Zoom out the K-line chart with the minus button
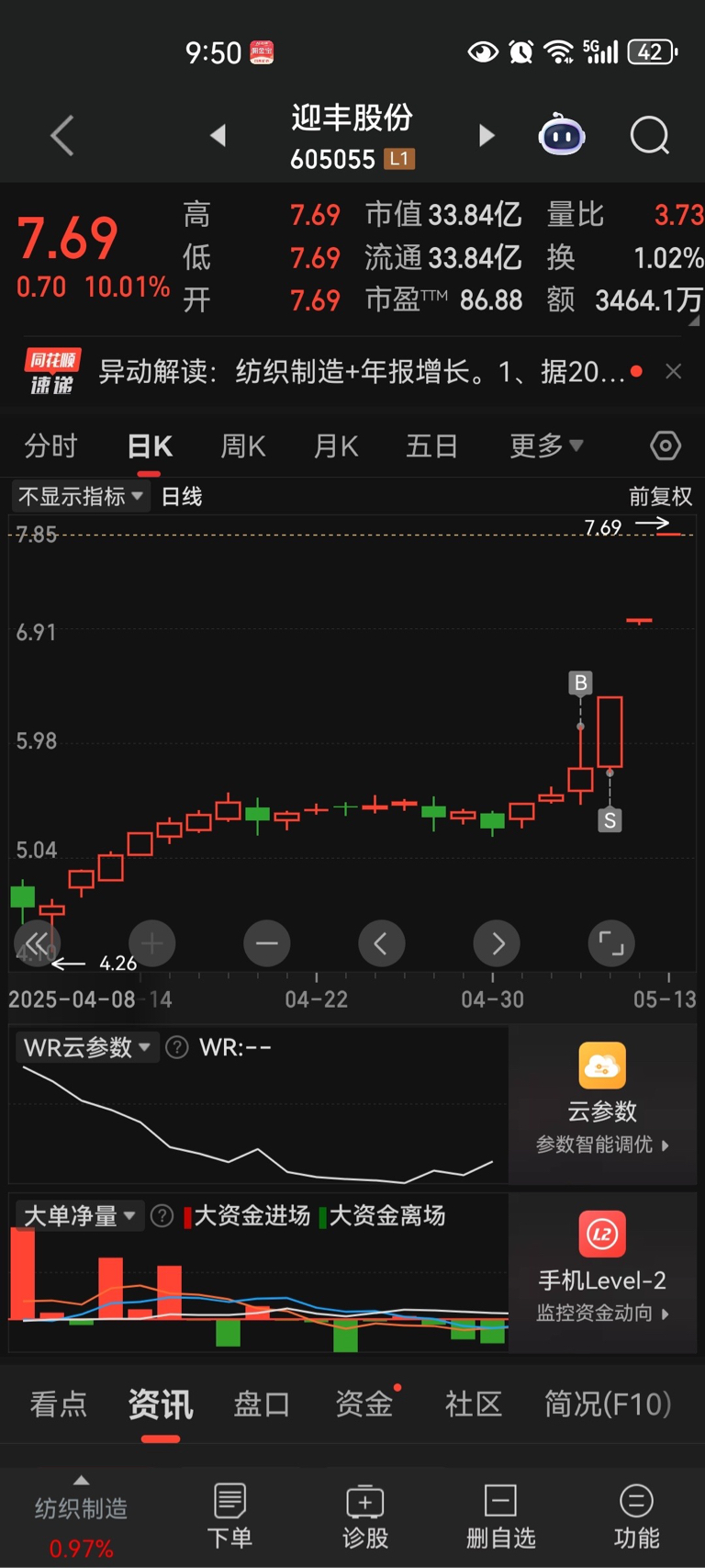Viewport: 705px width, 1568px height. point(267,943)
